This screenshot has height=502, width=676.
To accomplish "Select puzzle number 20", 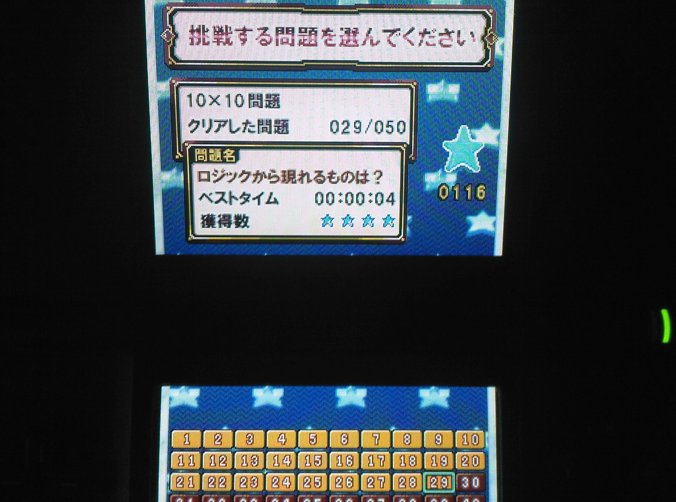I will tap(470, 461).
